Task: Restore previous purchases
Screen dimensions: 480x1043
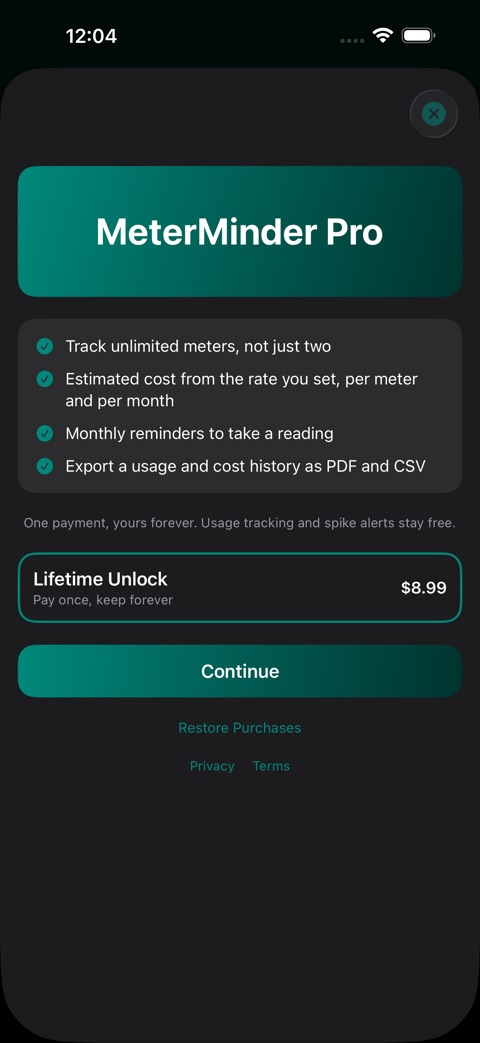Action: (x=240, y=728)
